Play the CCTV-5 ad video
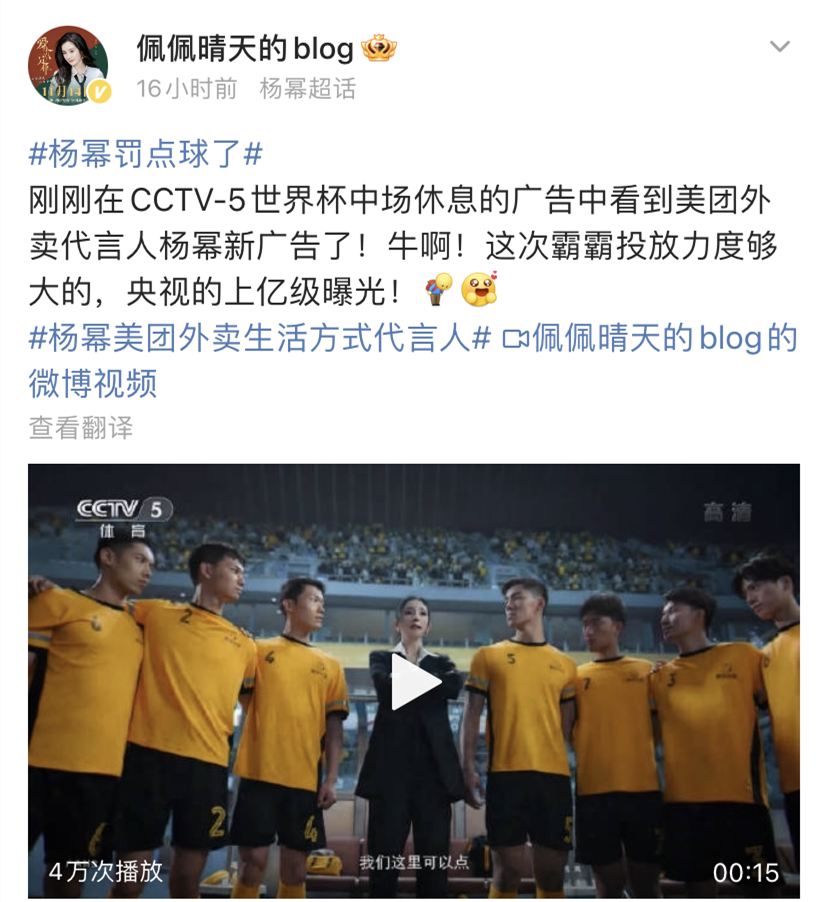Screen dimensions: 826x902 (414, 681)
